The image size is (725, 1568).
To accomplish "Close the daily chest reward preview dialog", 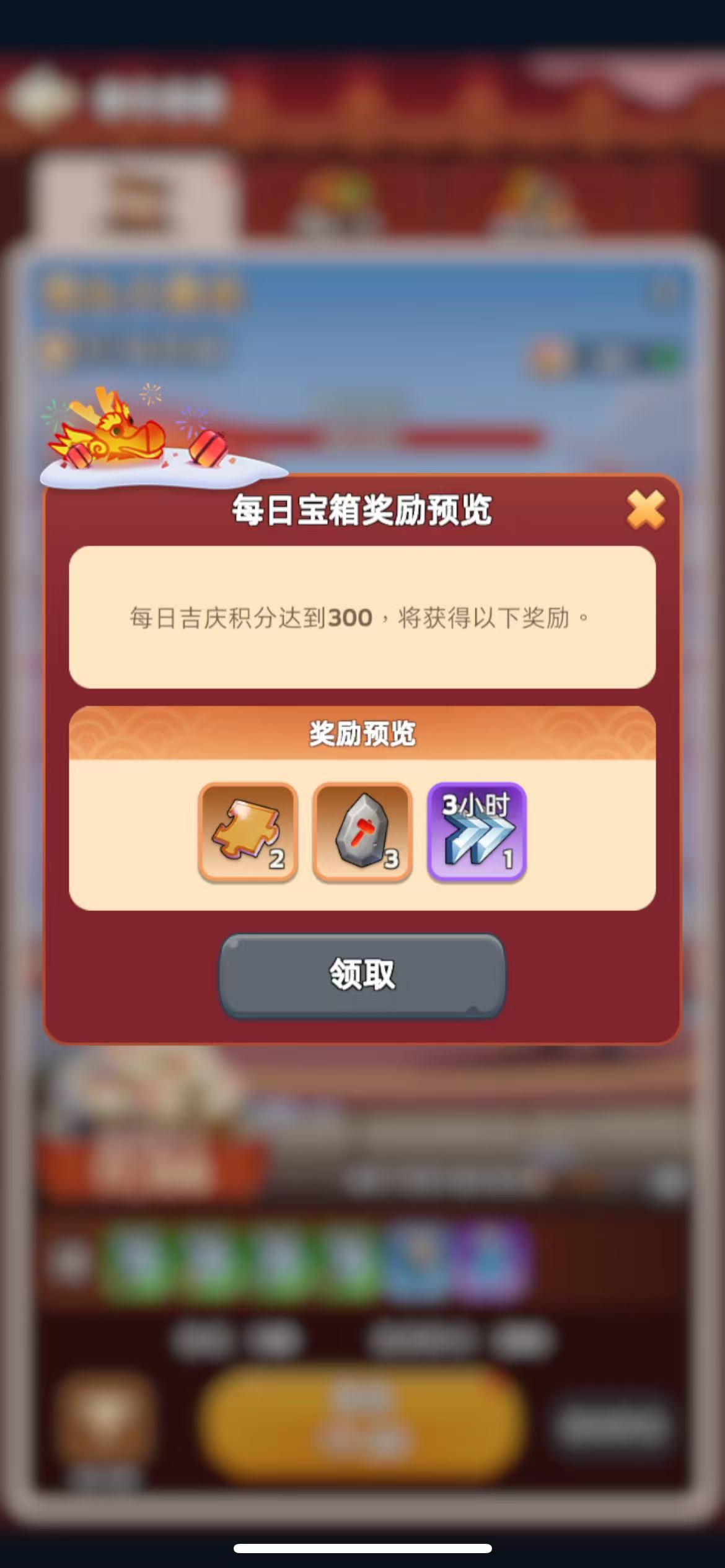I will tap(645, 510).
